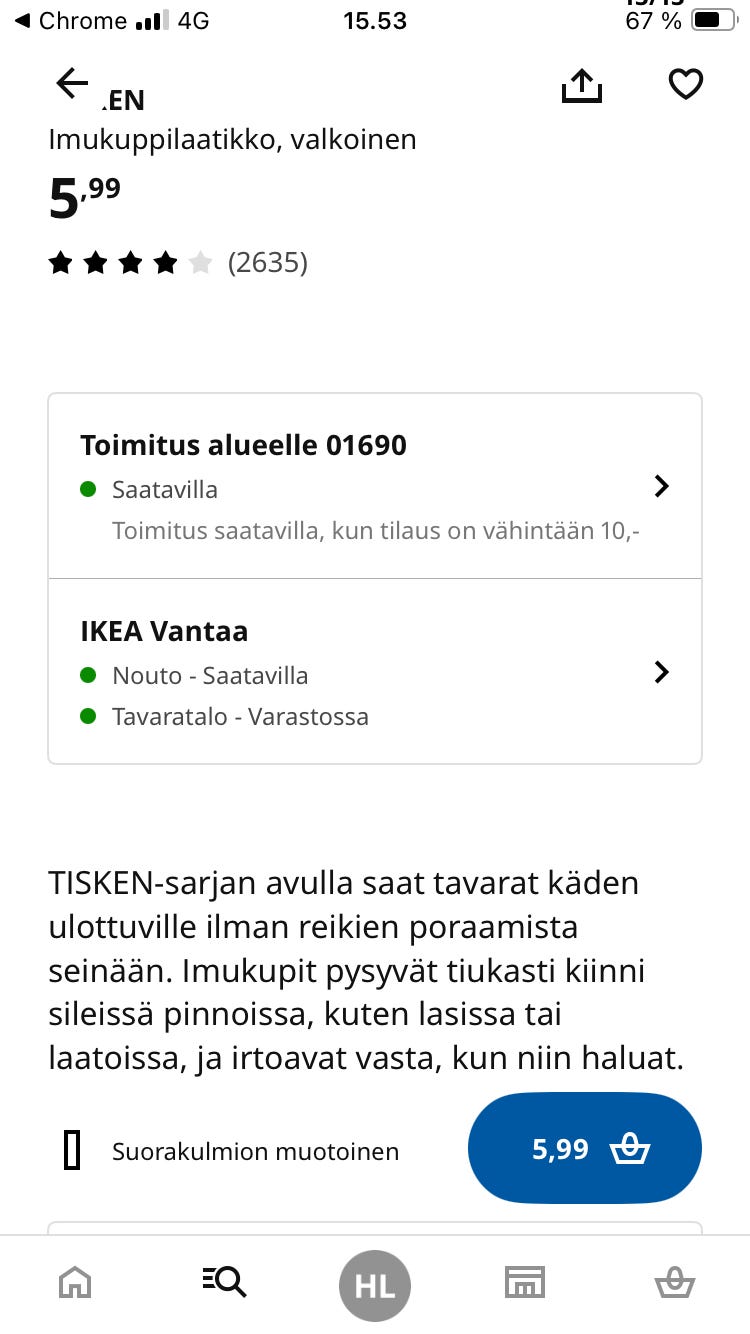
Task: Add product to favorites with heart icon
Action: coord(685,85)
